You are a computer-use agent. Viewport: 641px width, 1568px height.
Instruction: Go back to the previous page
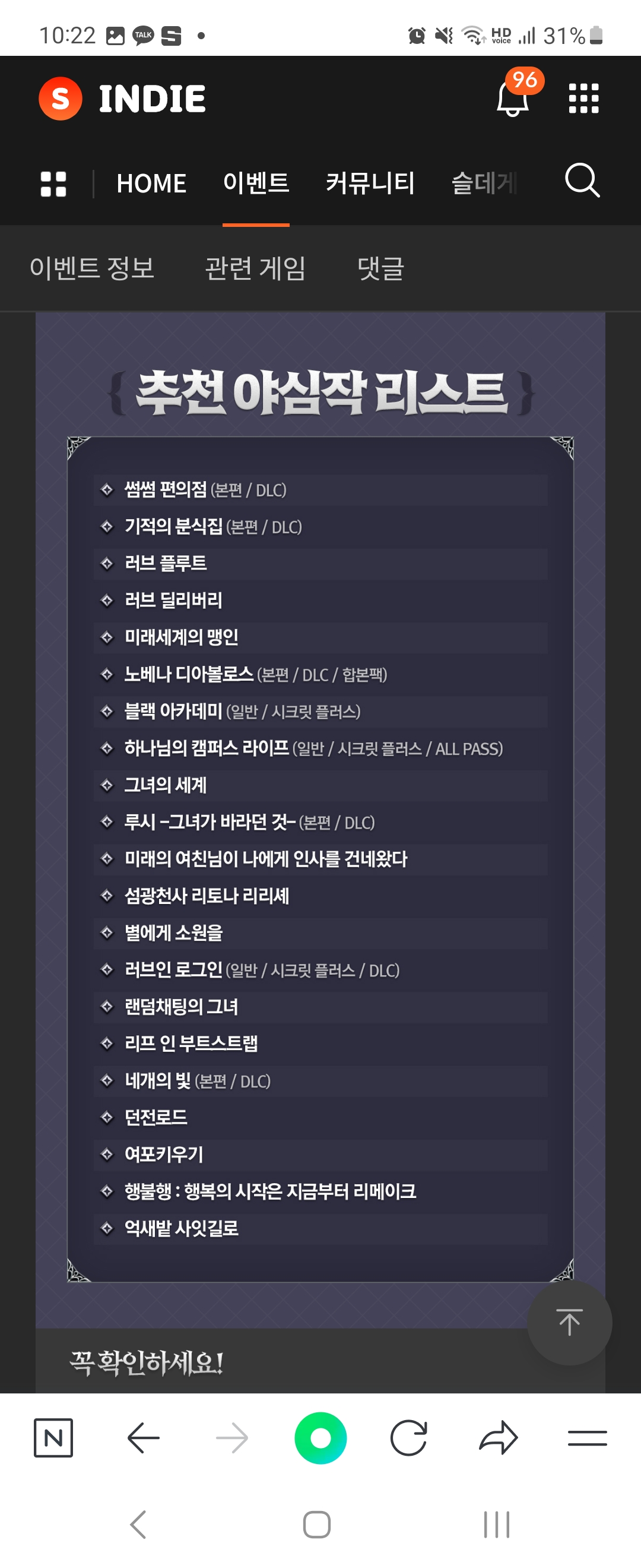tap(144, 1438)
